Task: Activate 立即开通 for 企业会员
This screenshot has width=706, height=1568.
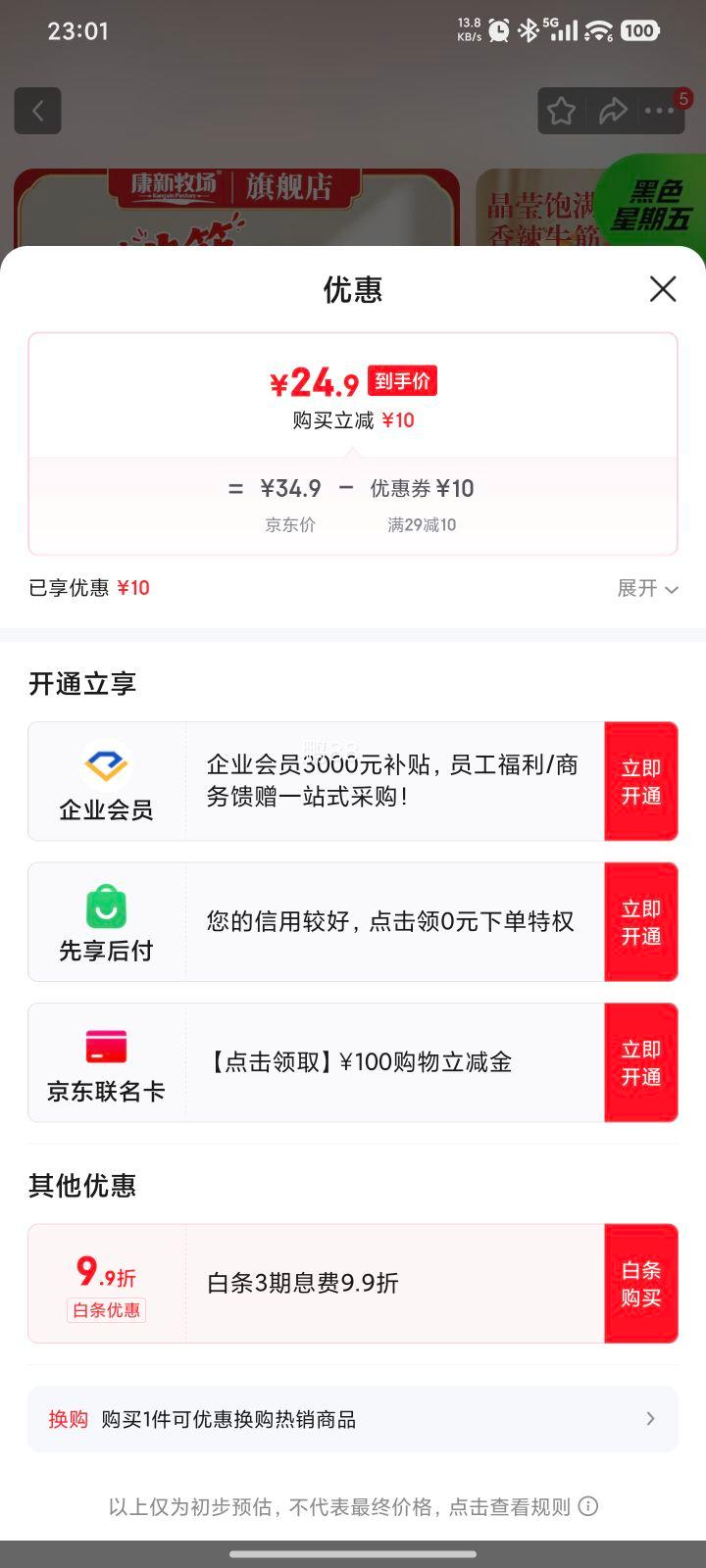Action: point(640,781)
